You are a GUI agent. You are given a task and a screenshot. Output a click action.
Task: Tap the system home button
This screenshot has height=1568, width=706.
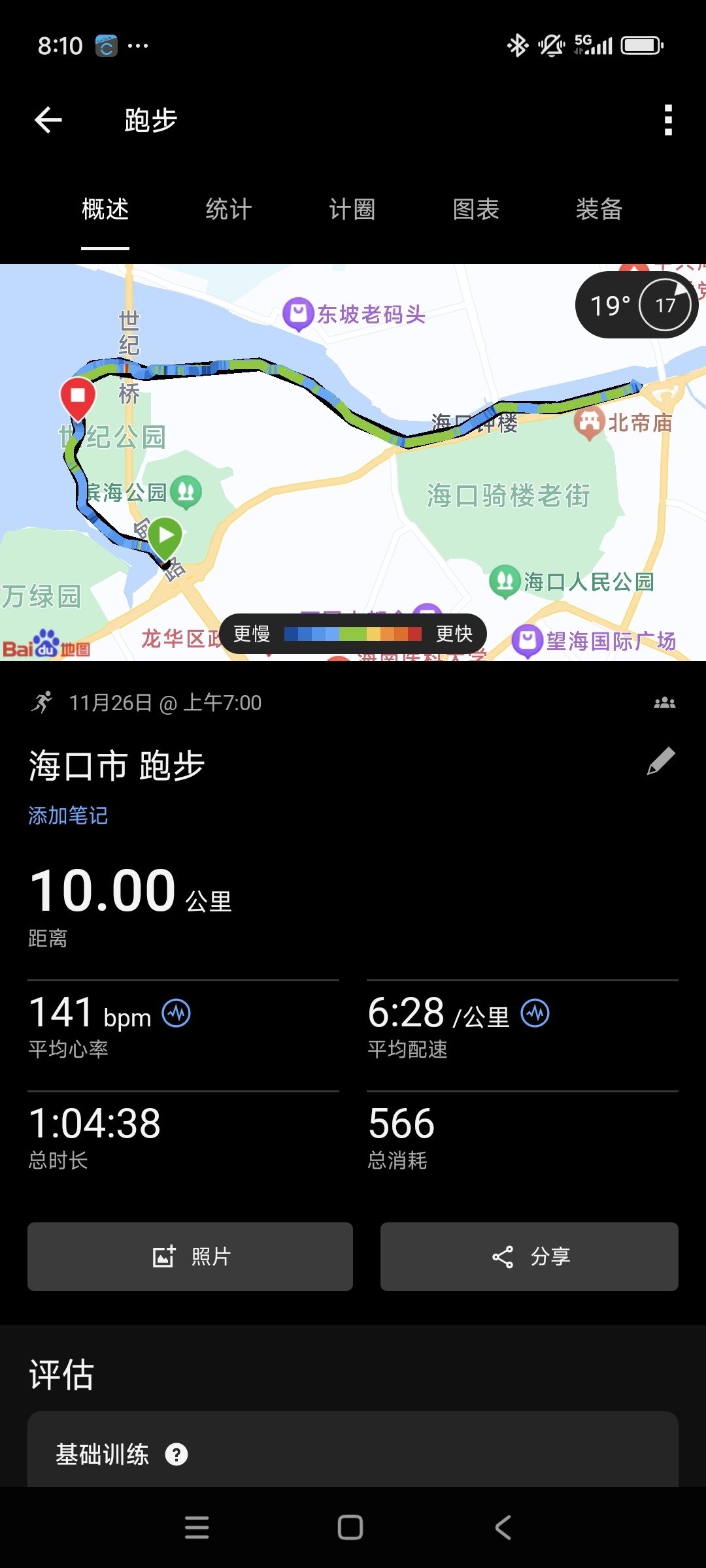click(x=350, y=1527)
